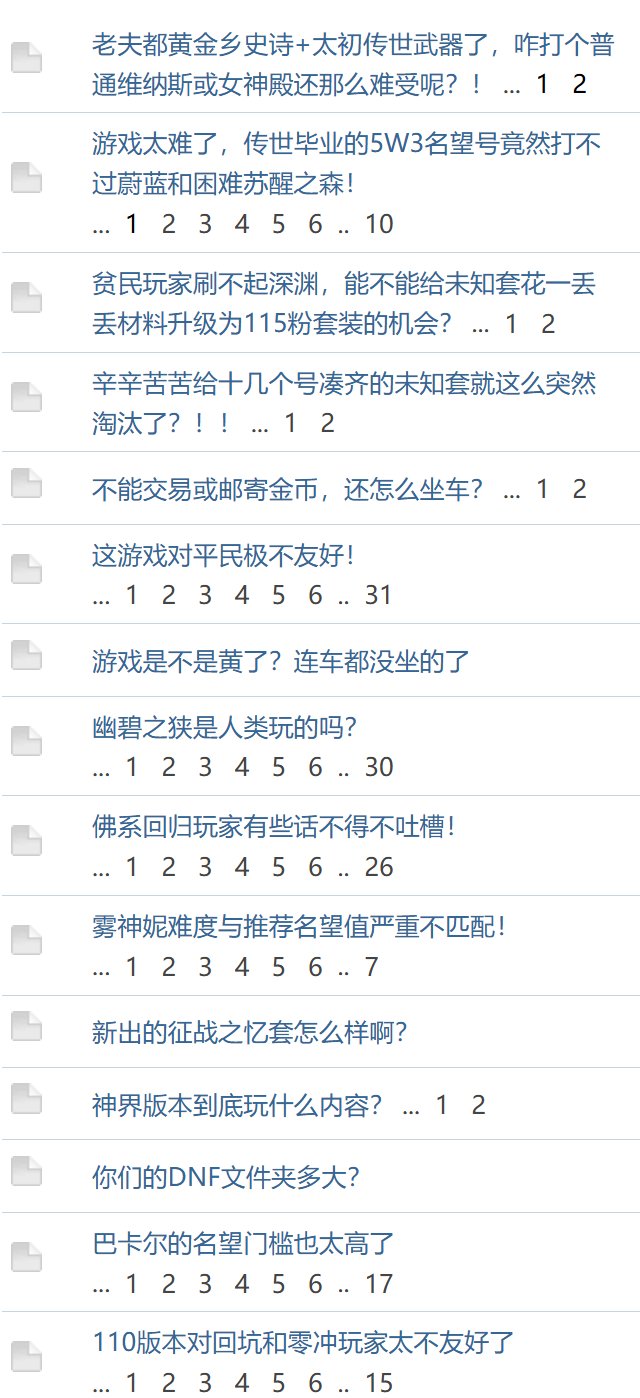640x1398 pixels.
Task: Jump to page 7 of 雾神妮难度 thread
Action: 372,967
